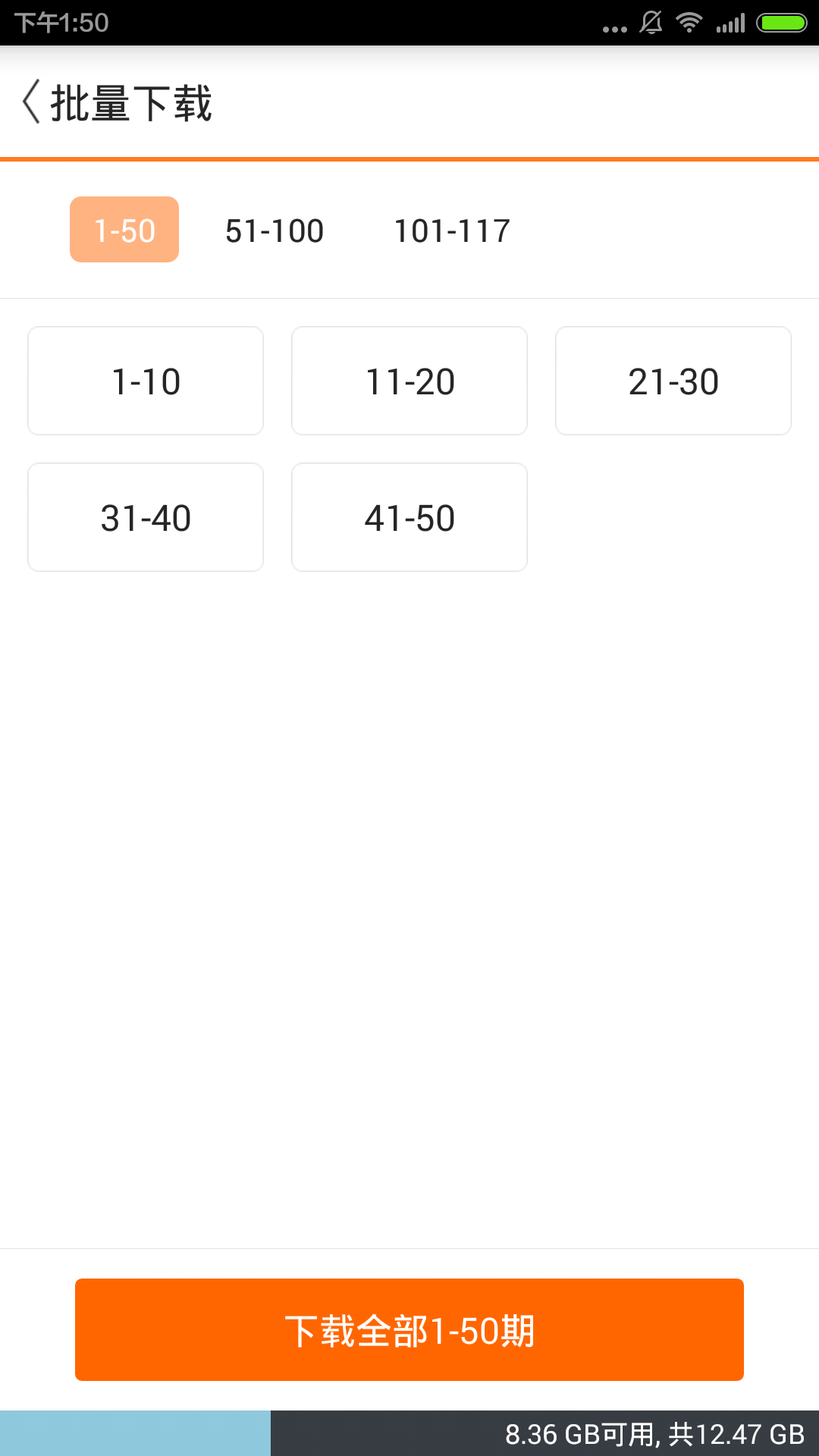
Task: Pick the 21-30 episode group
Action: click(673, 381)
